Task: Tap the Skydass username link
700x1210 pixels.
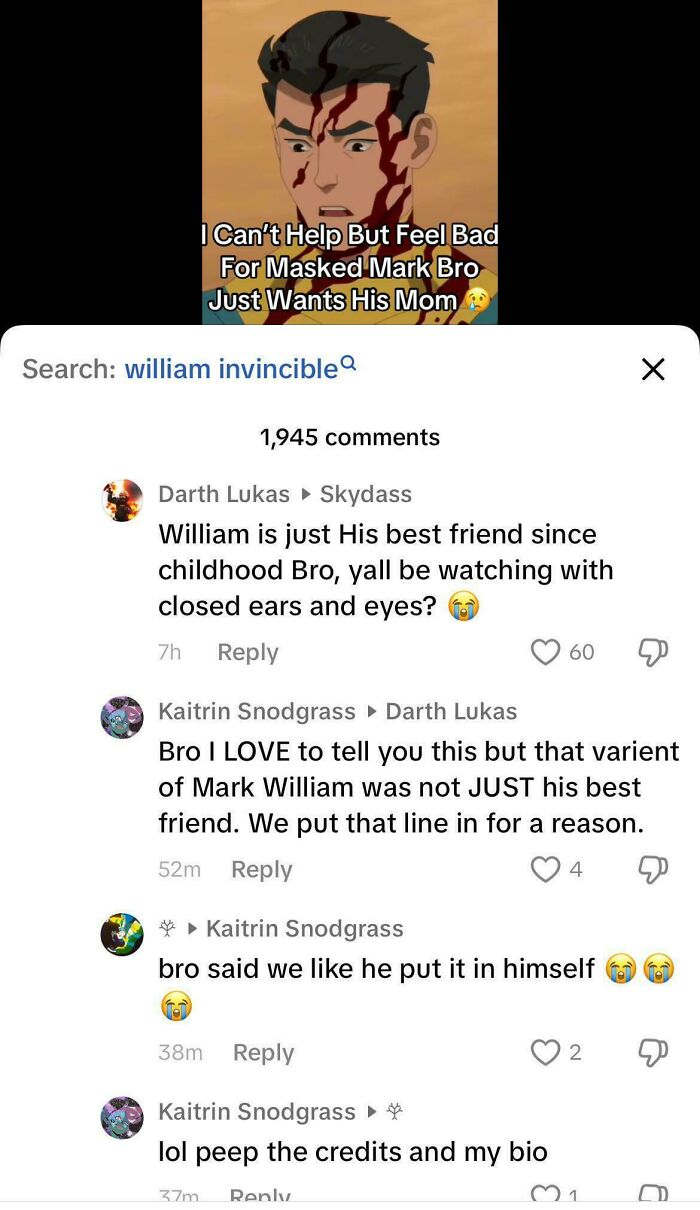Action: tap(365, 494)
